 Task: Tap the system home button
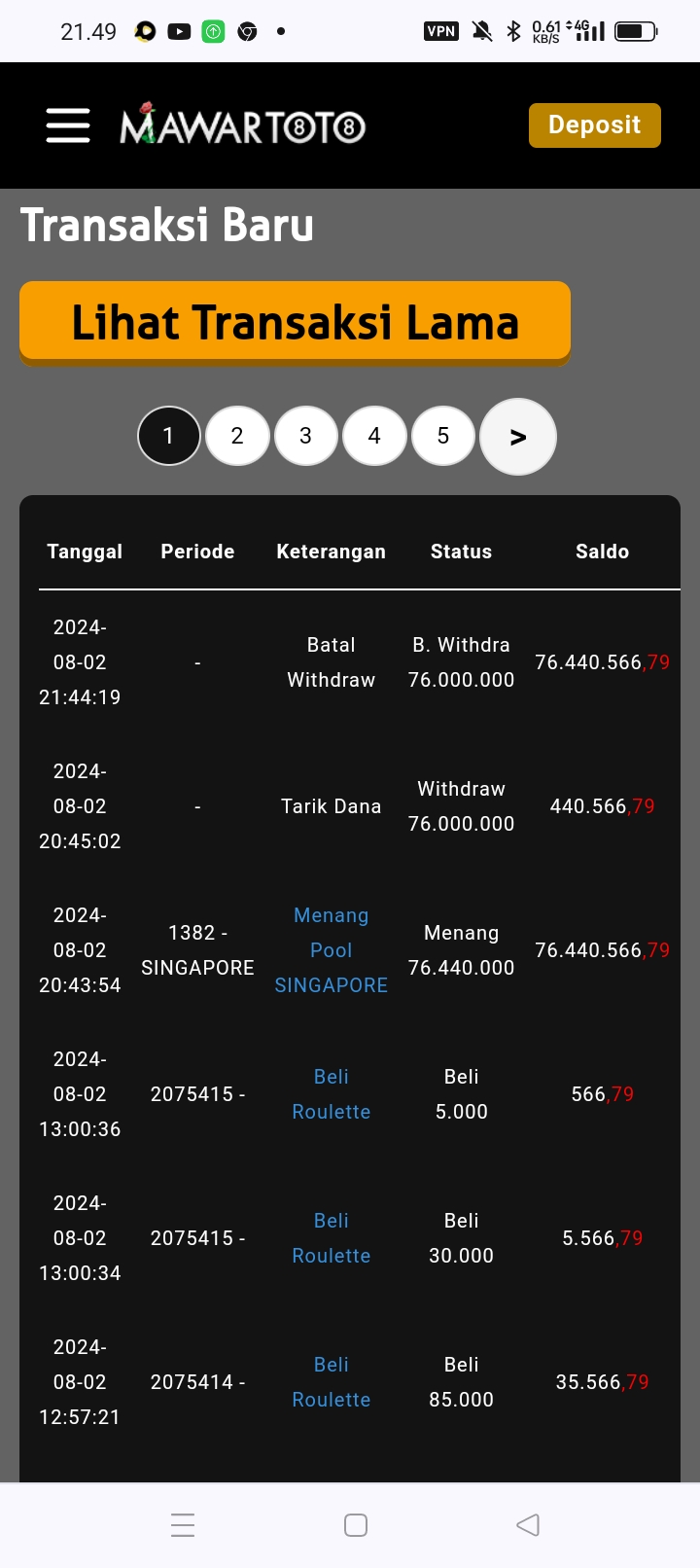[356, 1525]
